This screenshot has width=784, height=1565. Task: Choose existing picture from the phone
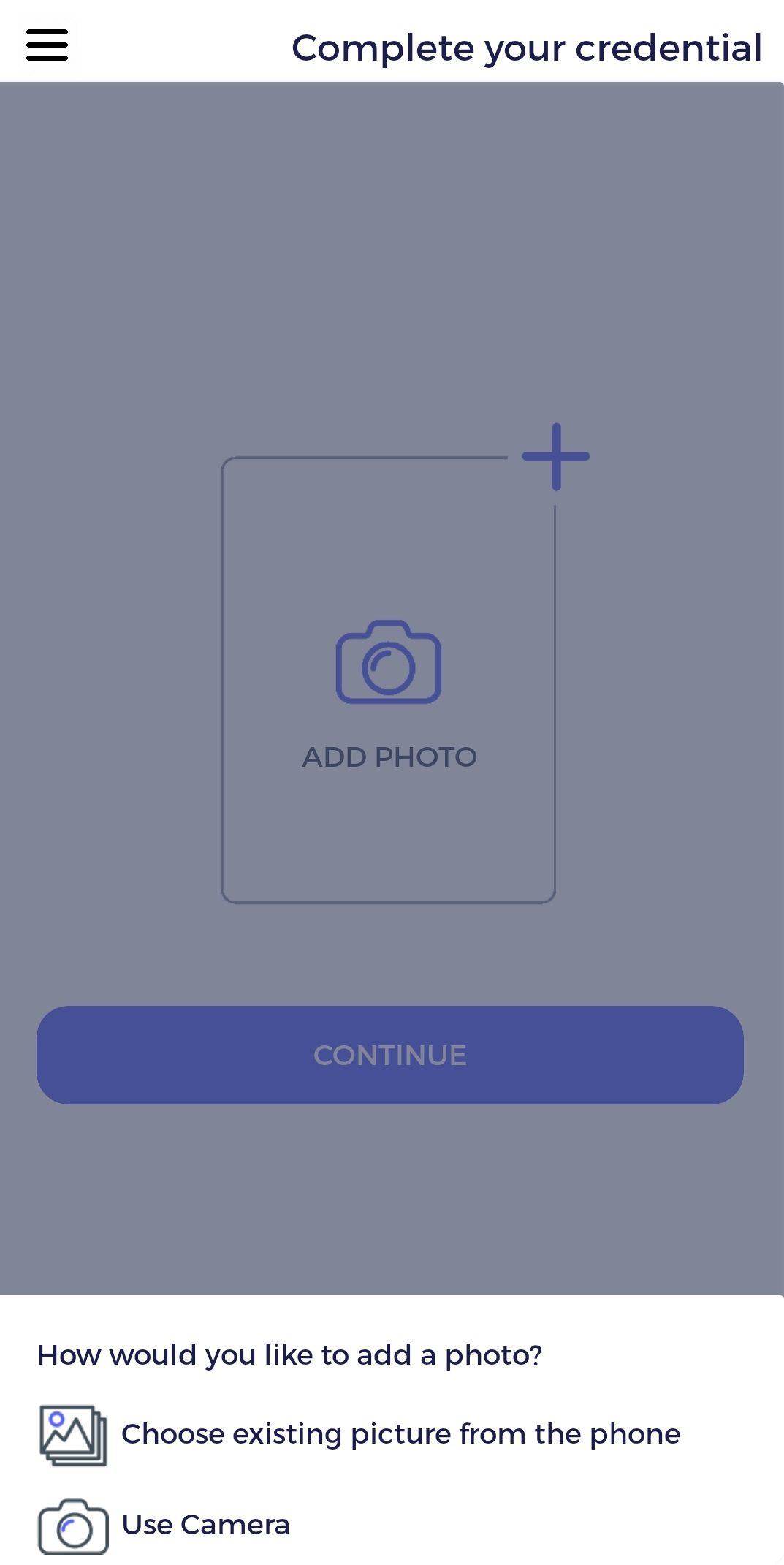pyautogui.click(x=400, y=1434)
